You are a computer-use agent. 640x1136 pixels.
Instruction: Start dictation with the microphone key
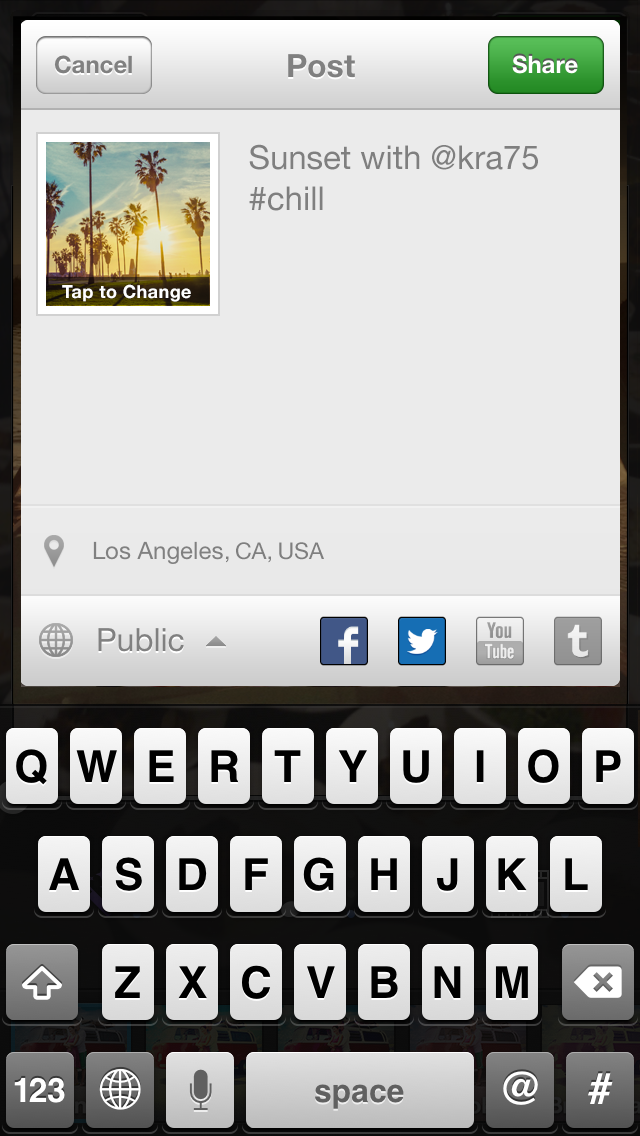click(200, 1090)
